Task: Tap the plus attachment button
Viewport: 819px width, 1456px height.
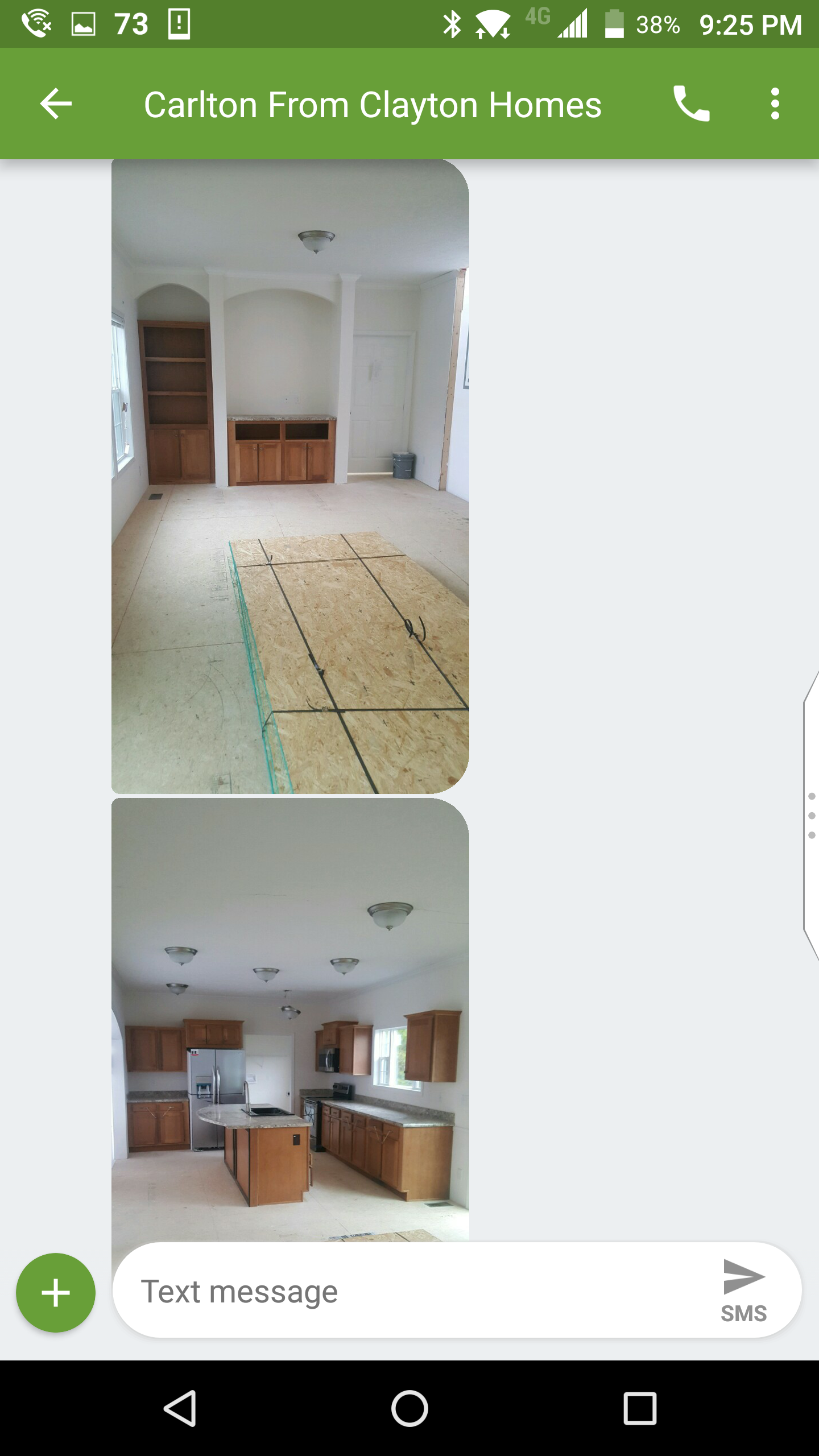Action: pyautogui.click(x=56, y=1292)
